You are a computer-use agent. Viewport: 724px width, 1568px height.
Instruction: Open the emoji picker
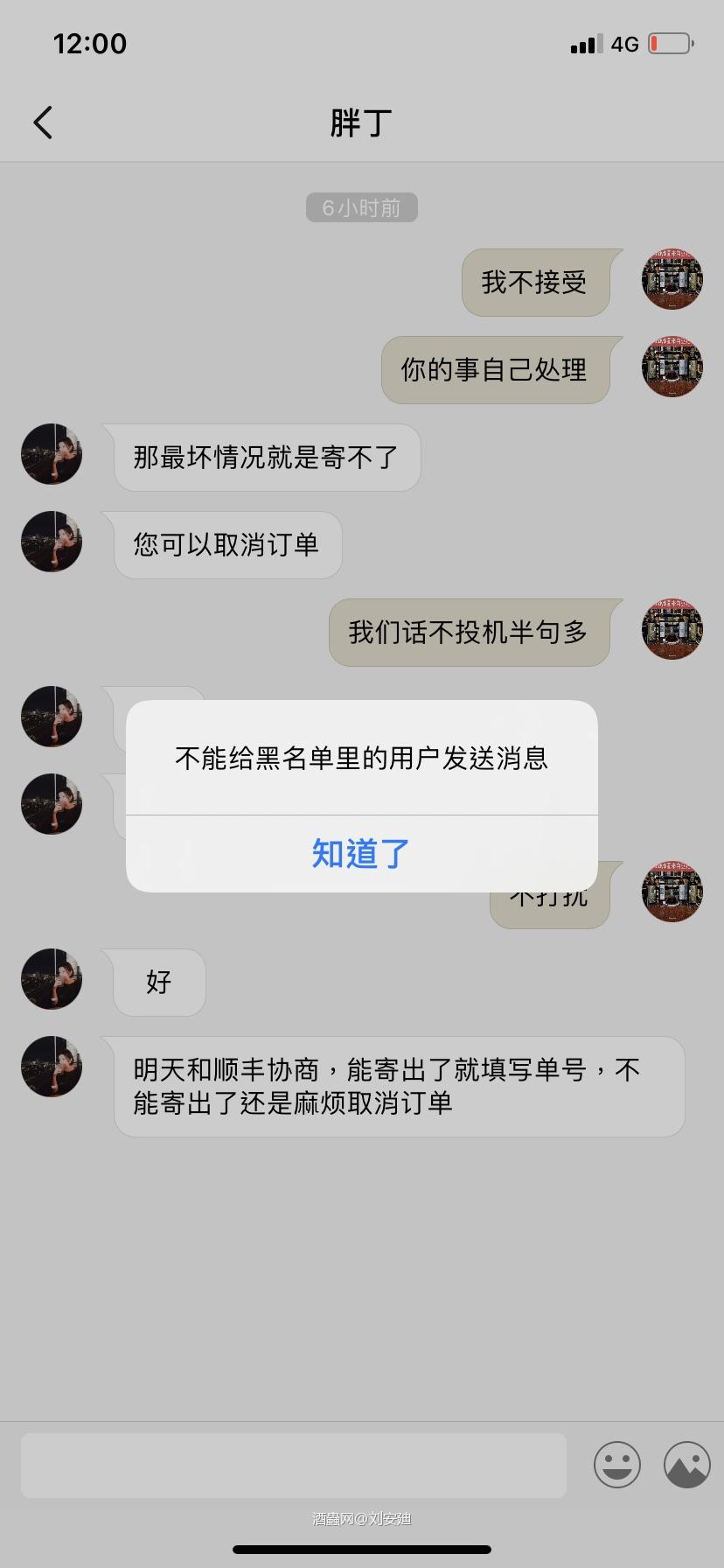tap(616, 1464)
